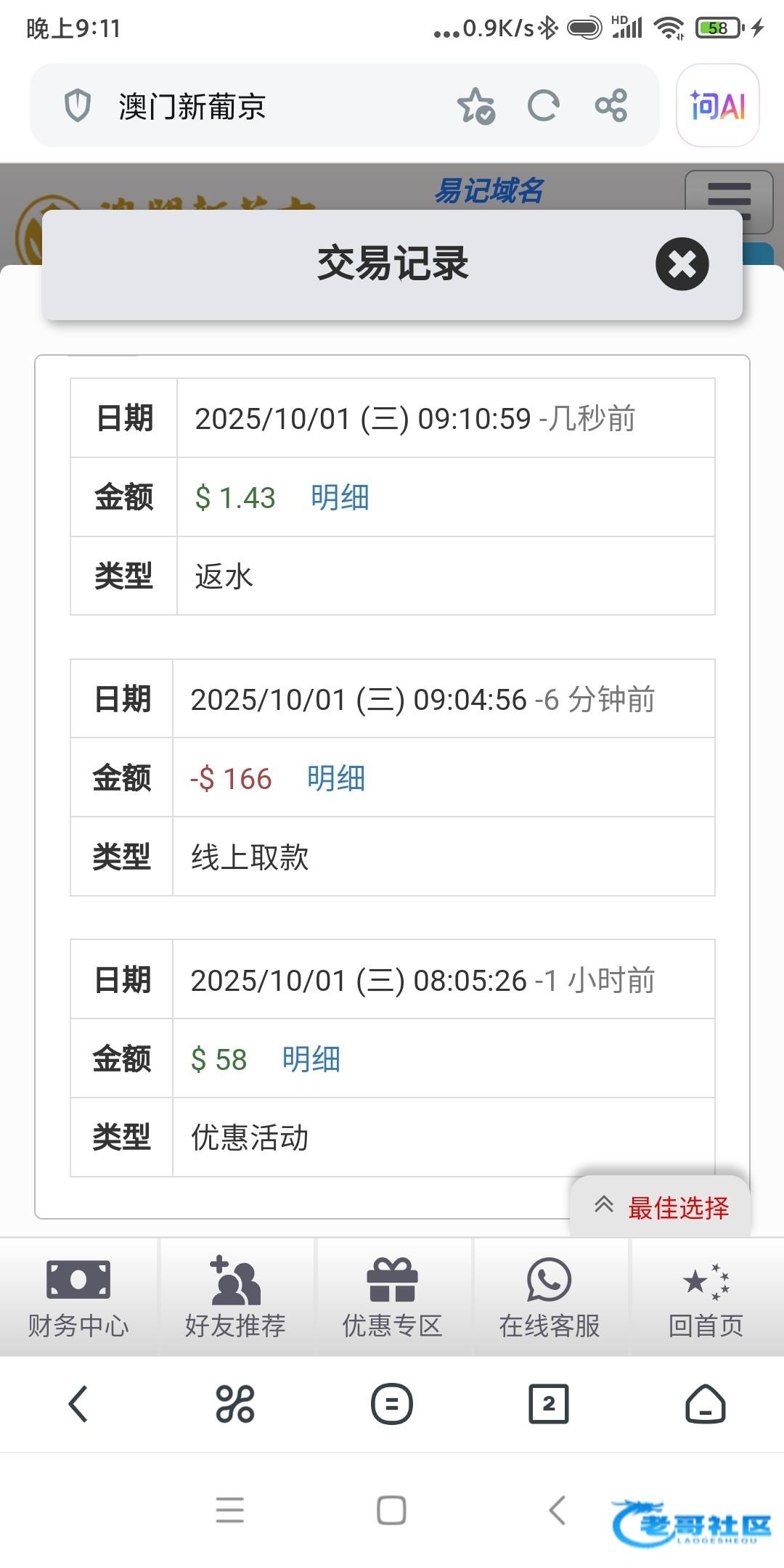Open the browser tabs switcher
This screenshot has width=784, height=1568.
click(548, 1404)
